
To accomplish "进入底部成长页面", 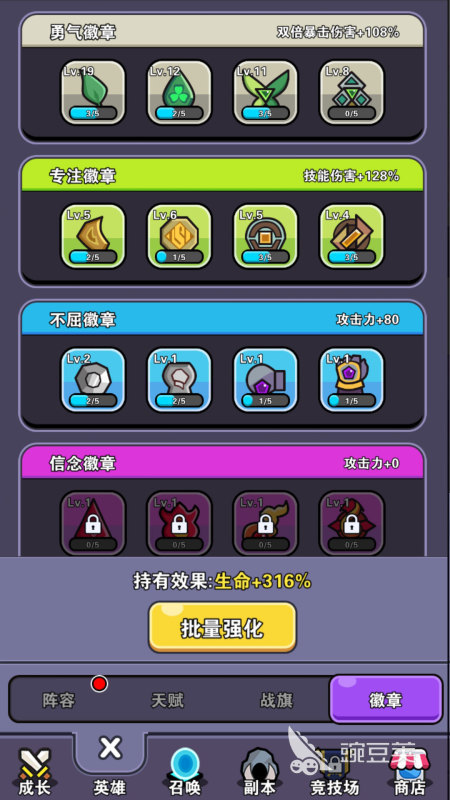I will pyautogui.click(x=35, y=771).
